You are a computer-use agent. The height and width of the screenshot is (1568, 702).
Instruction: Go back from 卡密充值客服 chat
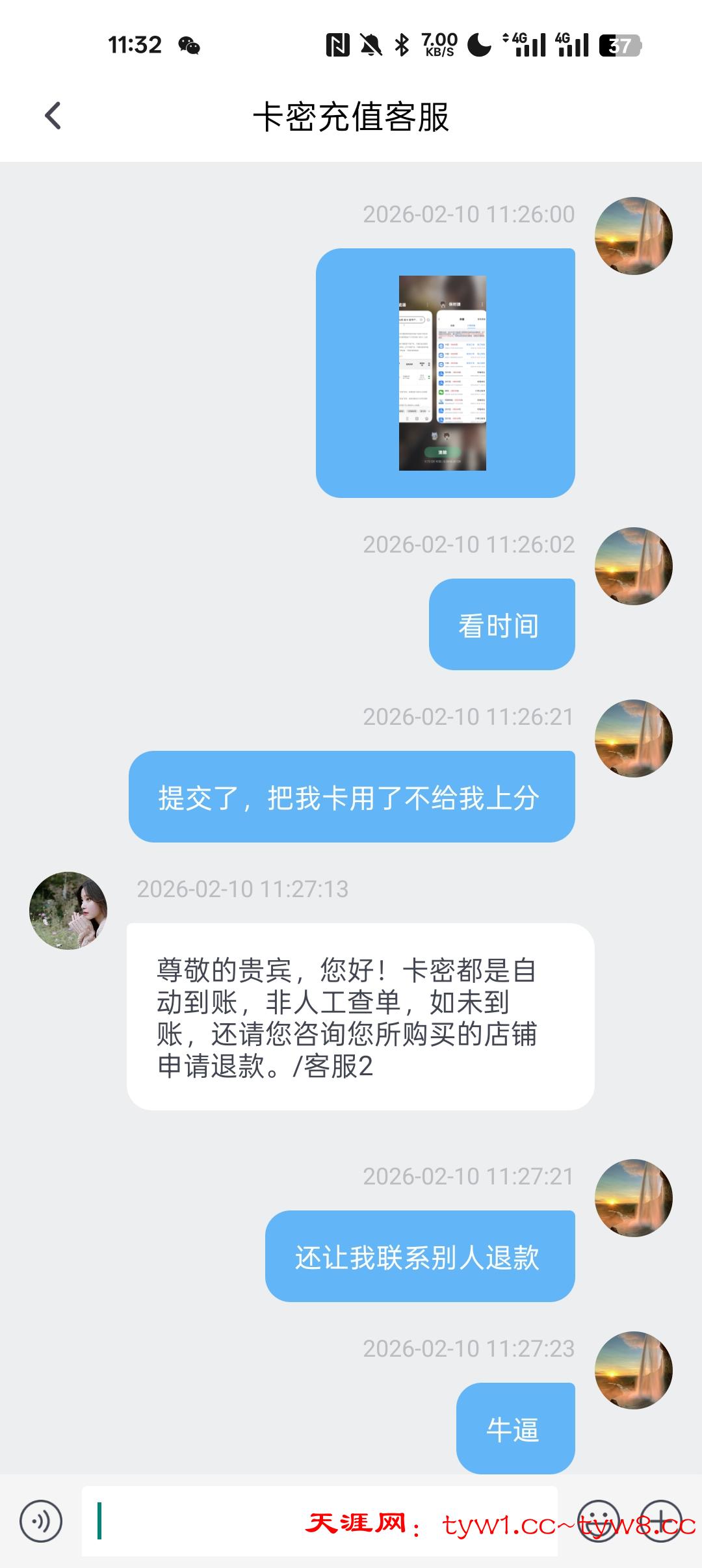click(53, 116)
